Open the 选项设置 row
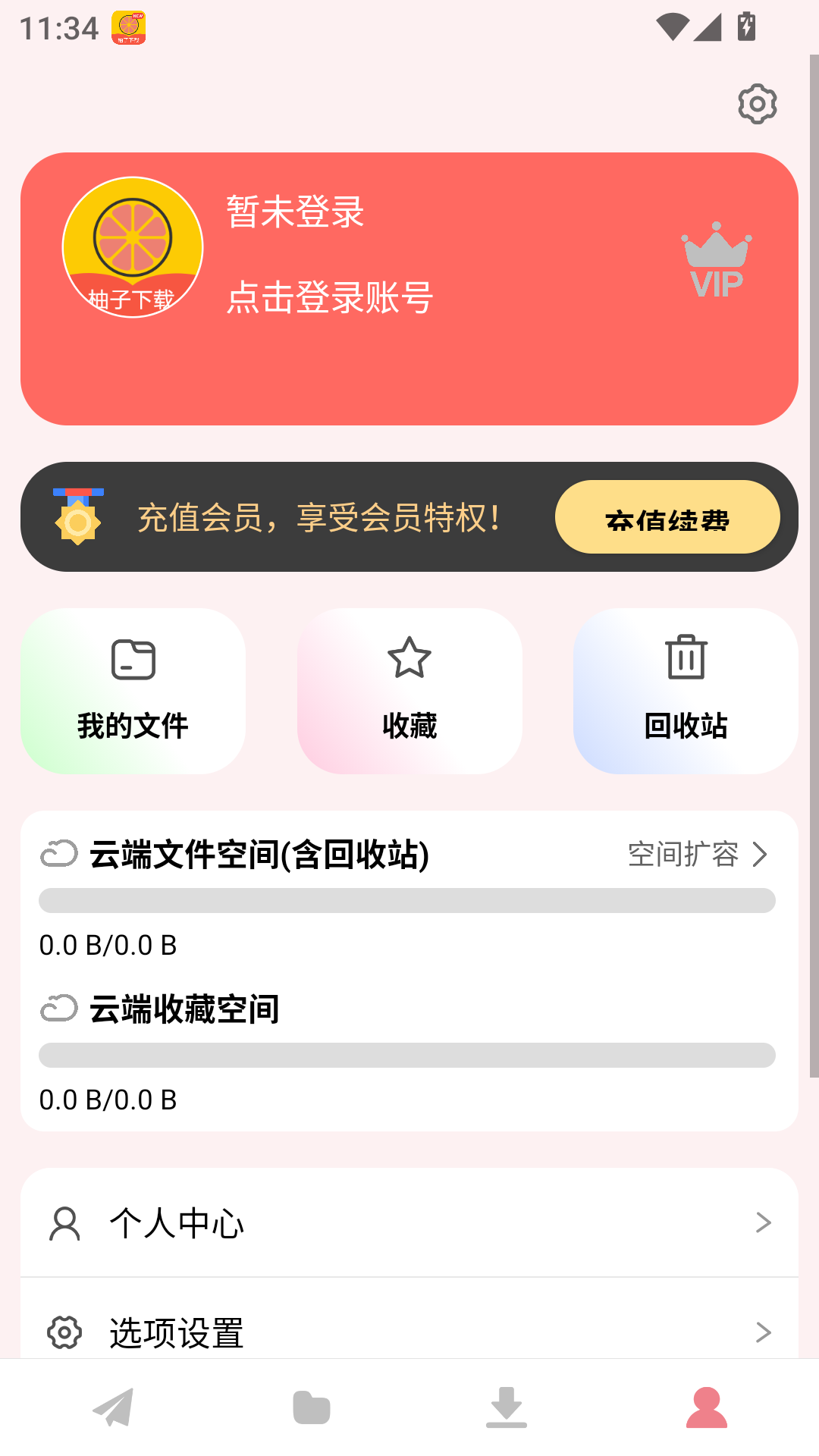This screenshot has height=1456, width=819. click(x=409, y=1332)
